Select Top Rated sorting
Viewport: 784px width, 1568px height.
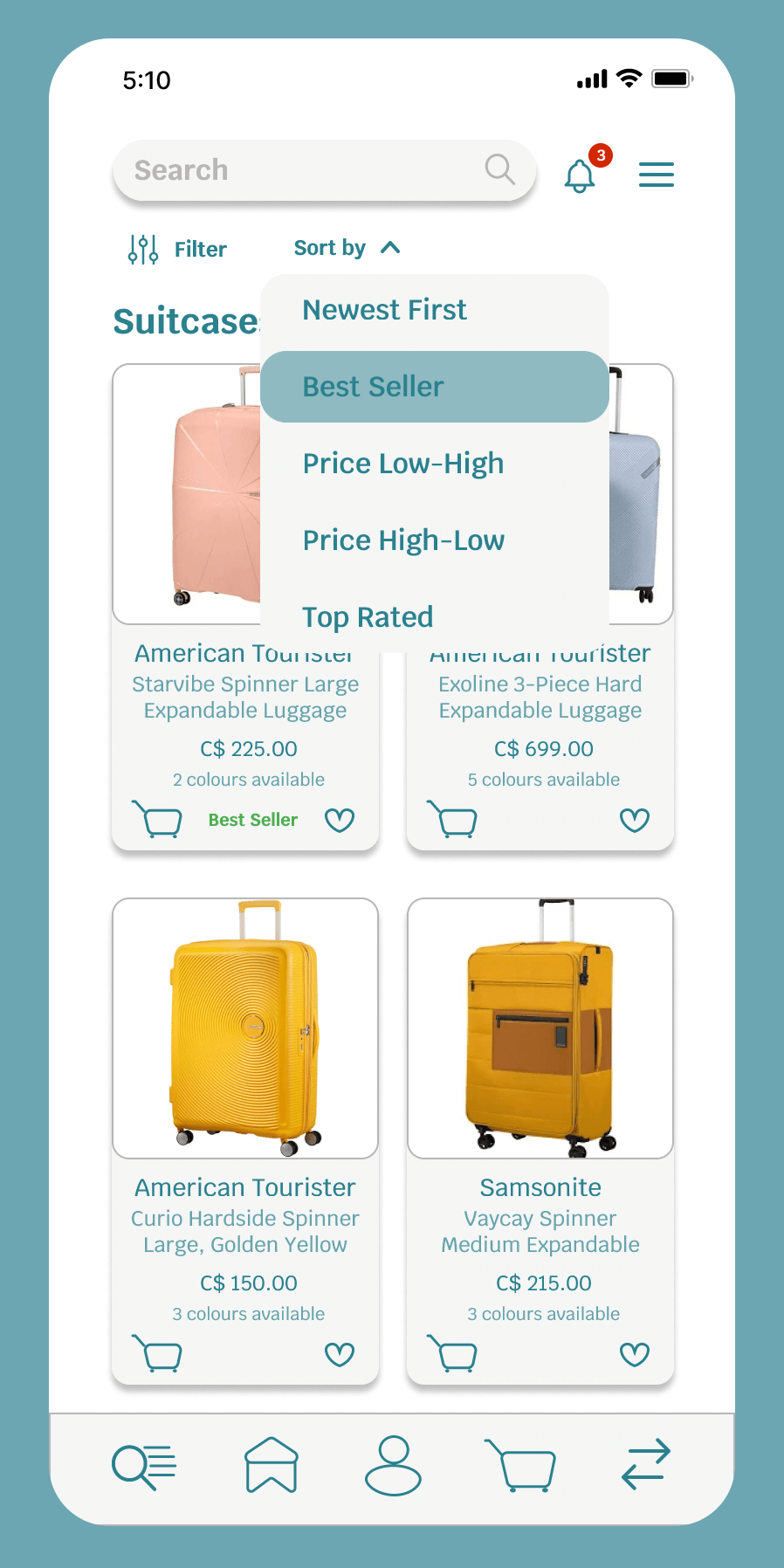(368, 616)
